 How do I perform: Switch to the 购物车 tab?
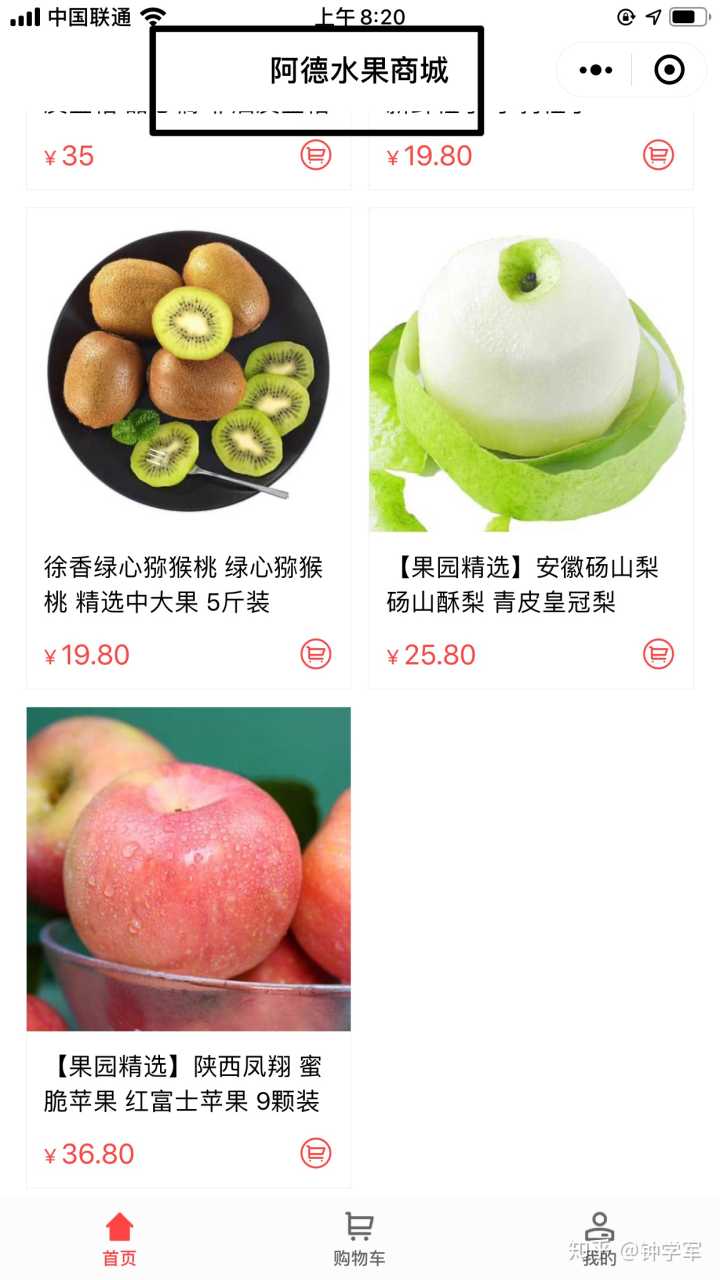coord(359,1238)
